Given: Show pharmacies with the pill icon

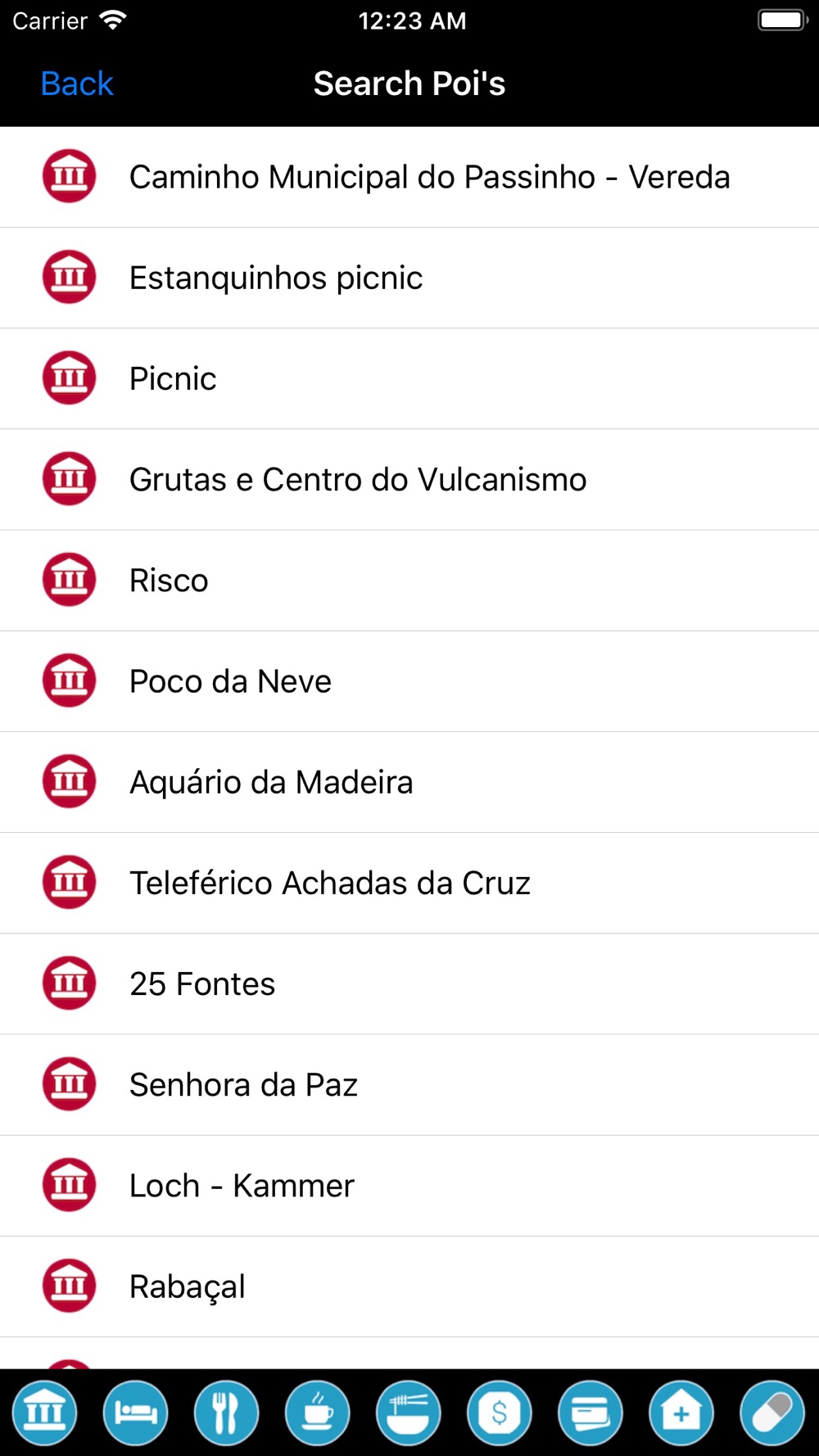Looking at the screenshot, I should [x=772, y=1412].
